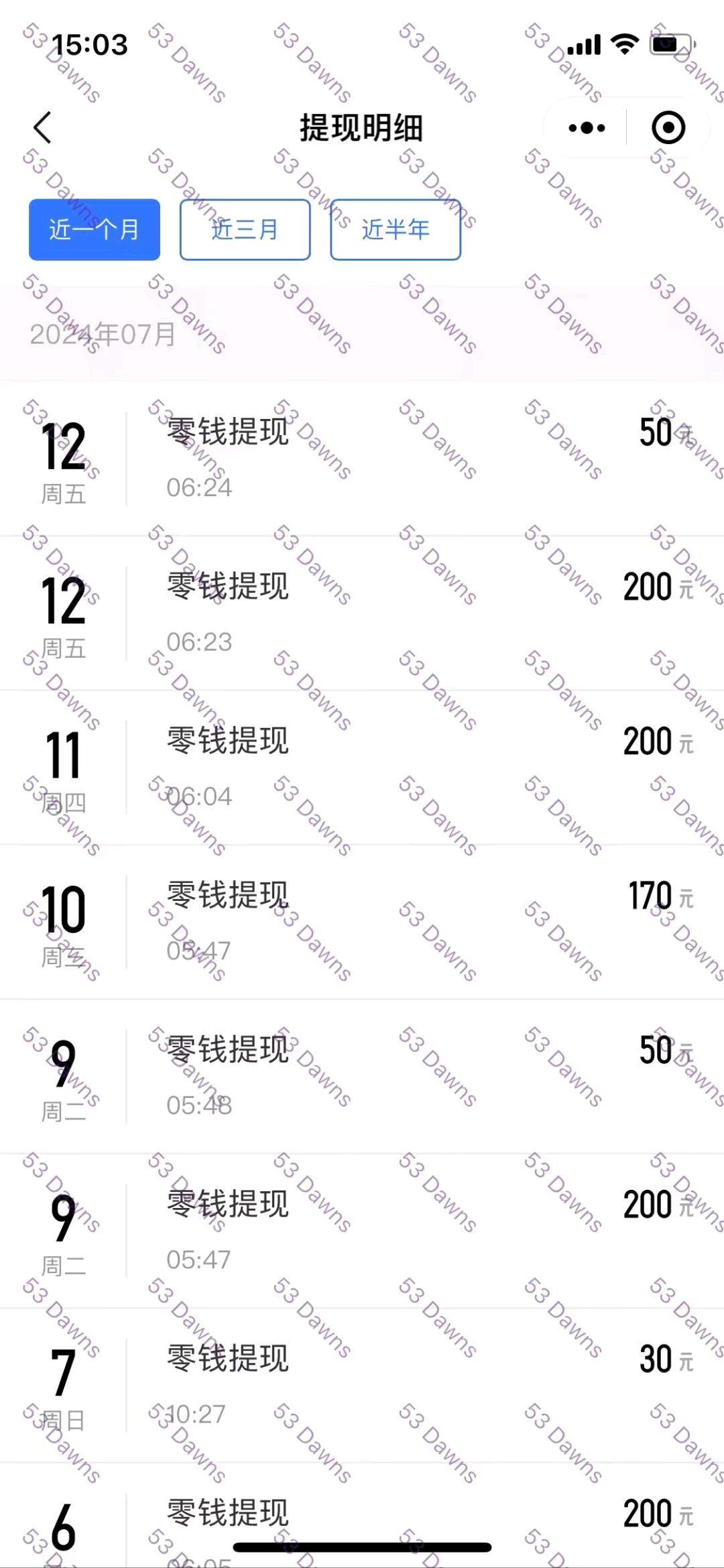Switch to 近半年 filter
The image size is (724, 1568).
(x=396, y=229)
